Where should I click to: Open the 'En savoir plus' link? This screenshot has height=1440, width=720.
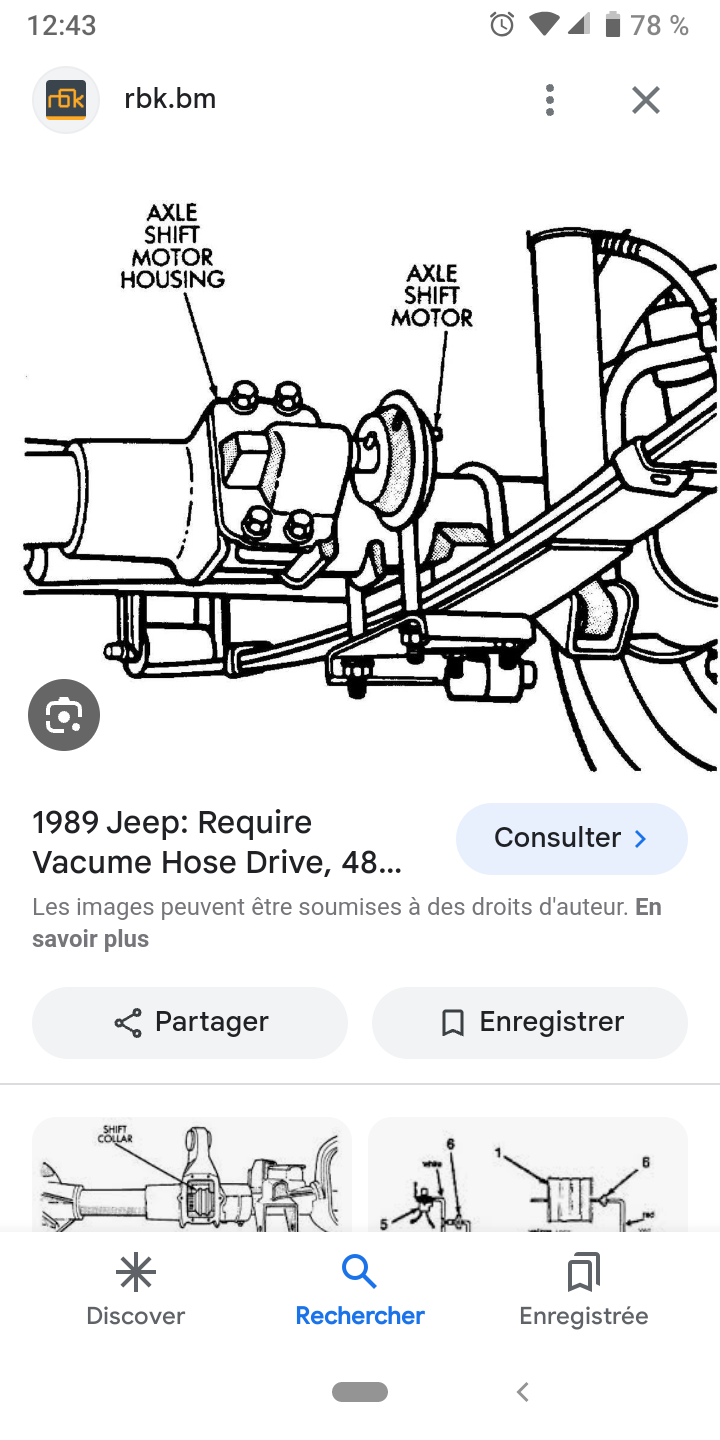pyautogui.click(x=347, y=923)
